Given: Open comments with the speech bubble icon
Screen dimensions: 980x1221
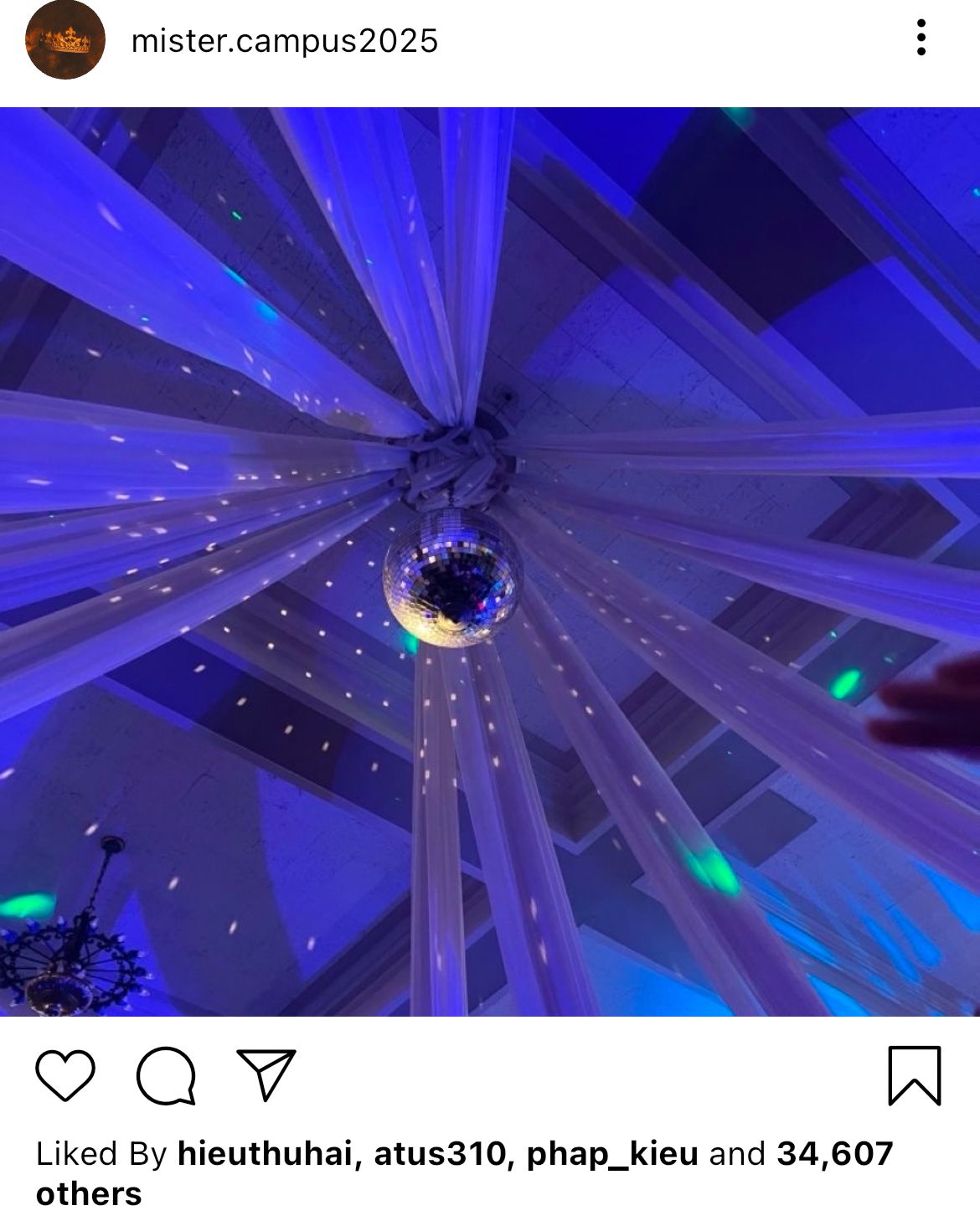Looking at the screenshot, I should [x=166, y=1075].
